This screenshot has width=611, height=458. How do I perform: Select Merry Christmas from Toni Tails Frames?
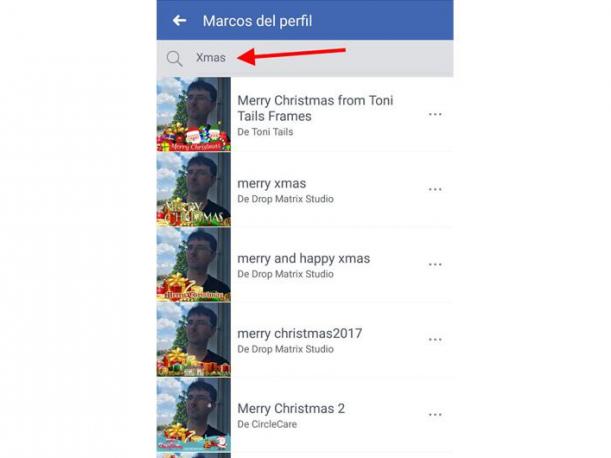[315, 108]
